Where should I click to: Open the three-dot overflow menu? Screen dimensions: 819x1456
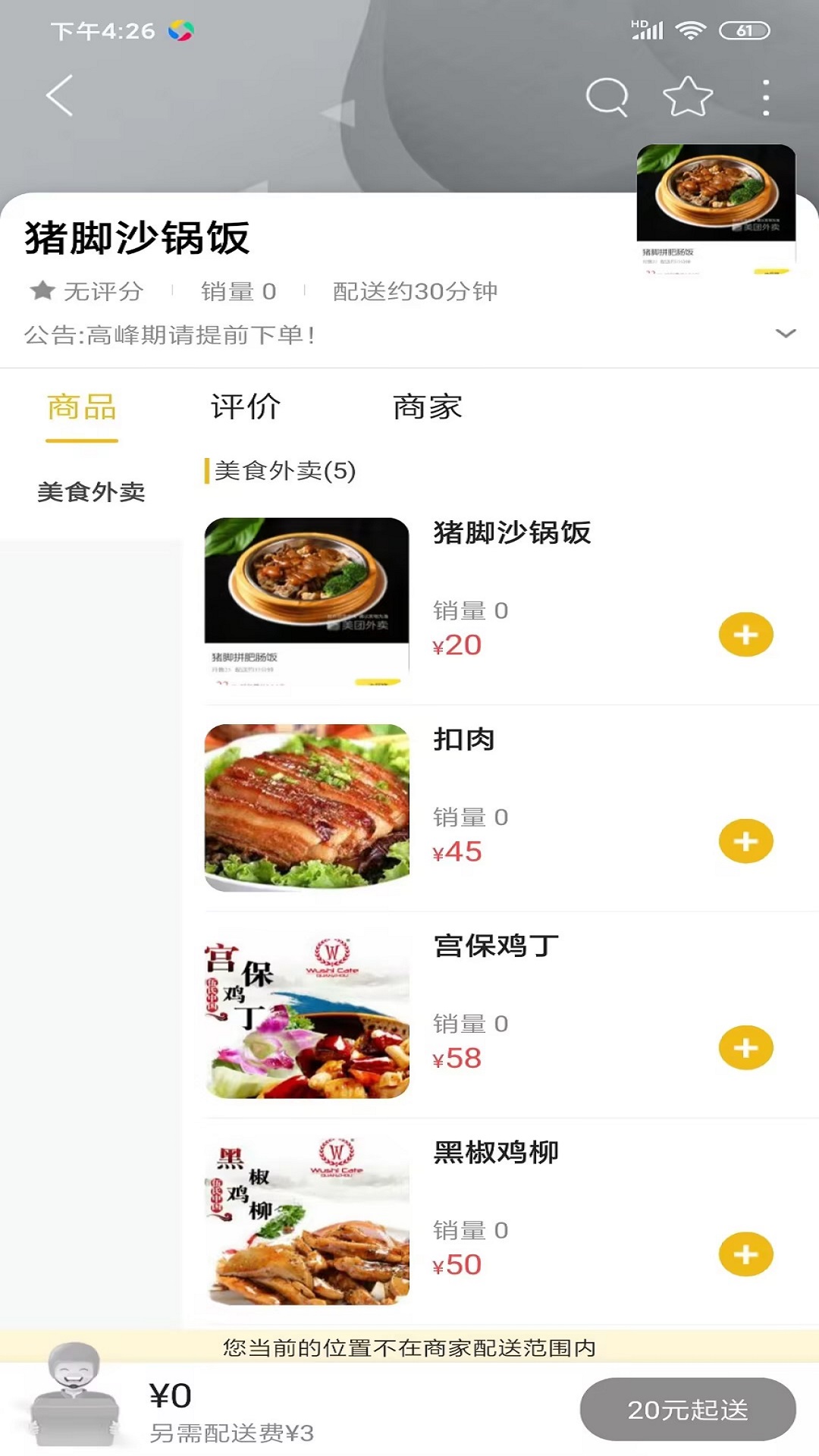[x=766, y=95]
